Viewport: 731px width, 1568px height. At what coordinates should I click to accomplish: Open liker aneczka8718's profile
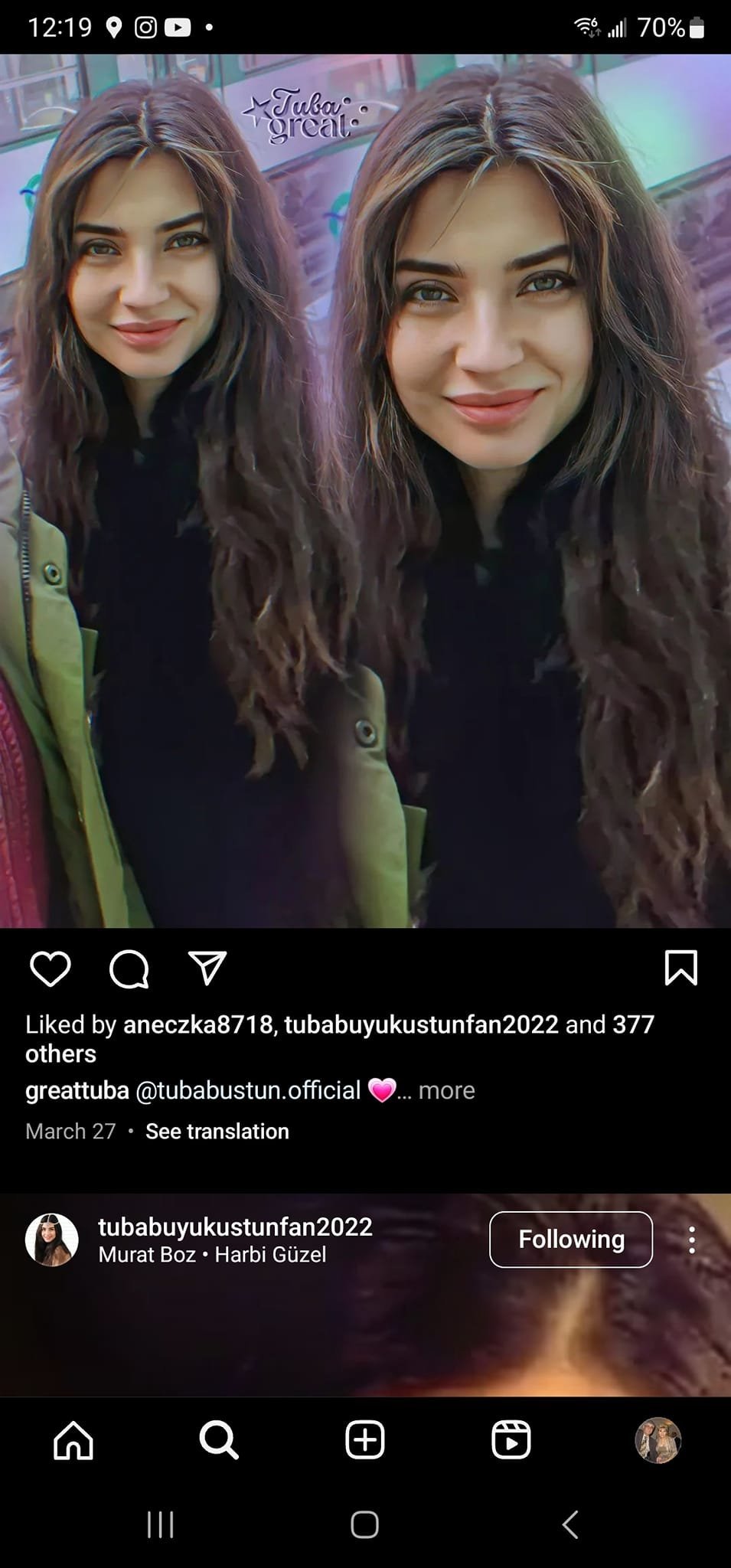click(x=198, y=1024)
